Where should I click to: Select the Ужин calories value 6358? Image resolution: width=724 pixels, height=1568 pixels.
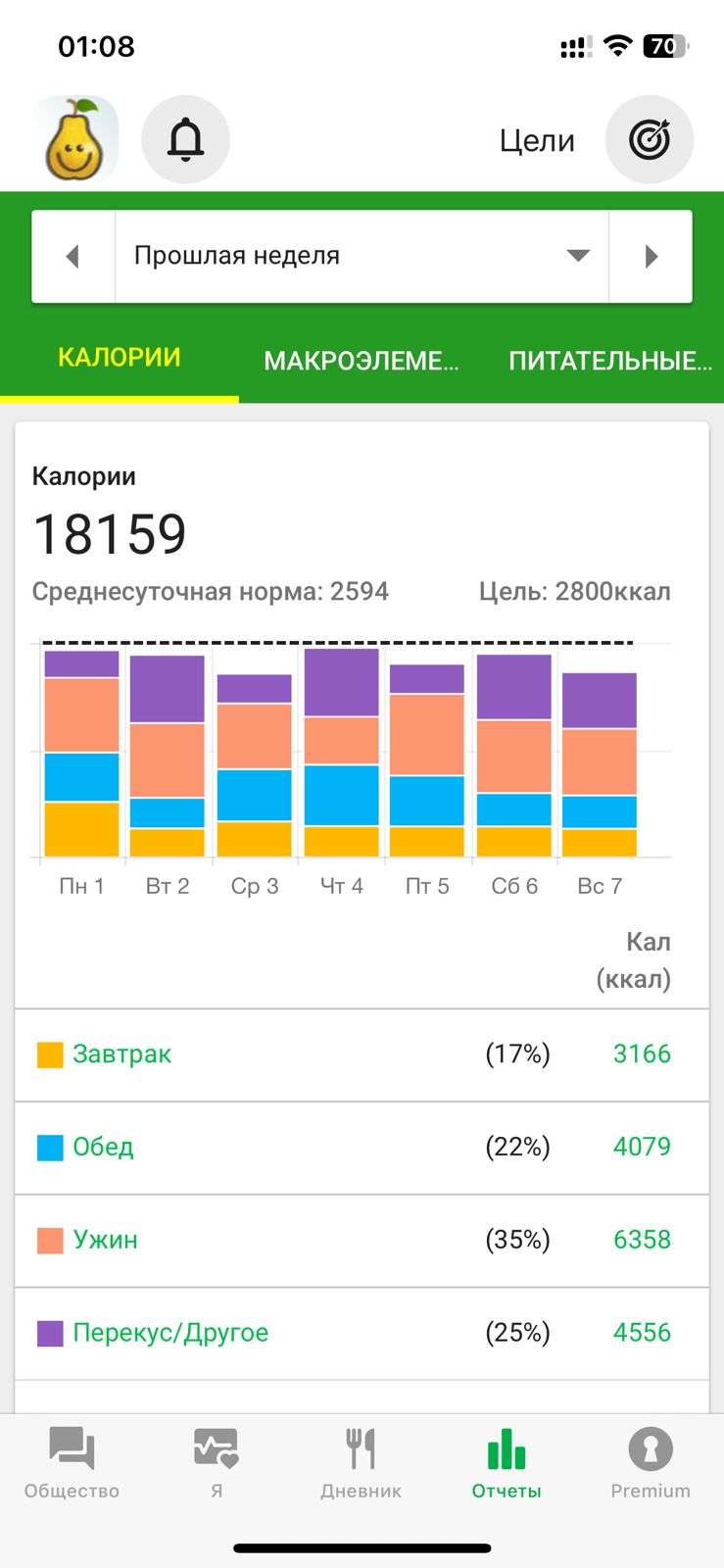point(642,1240)
